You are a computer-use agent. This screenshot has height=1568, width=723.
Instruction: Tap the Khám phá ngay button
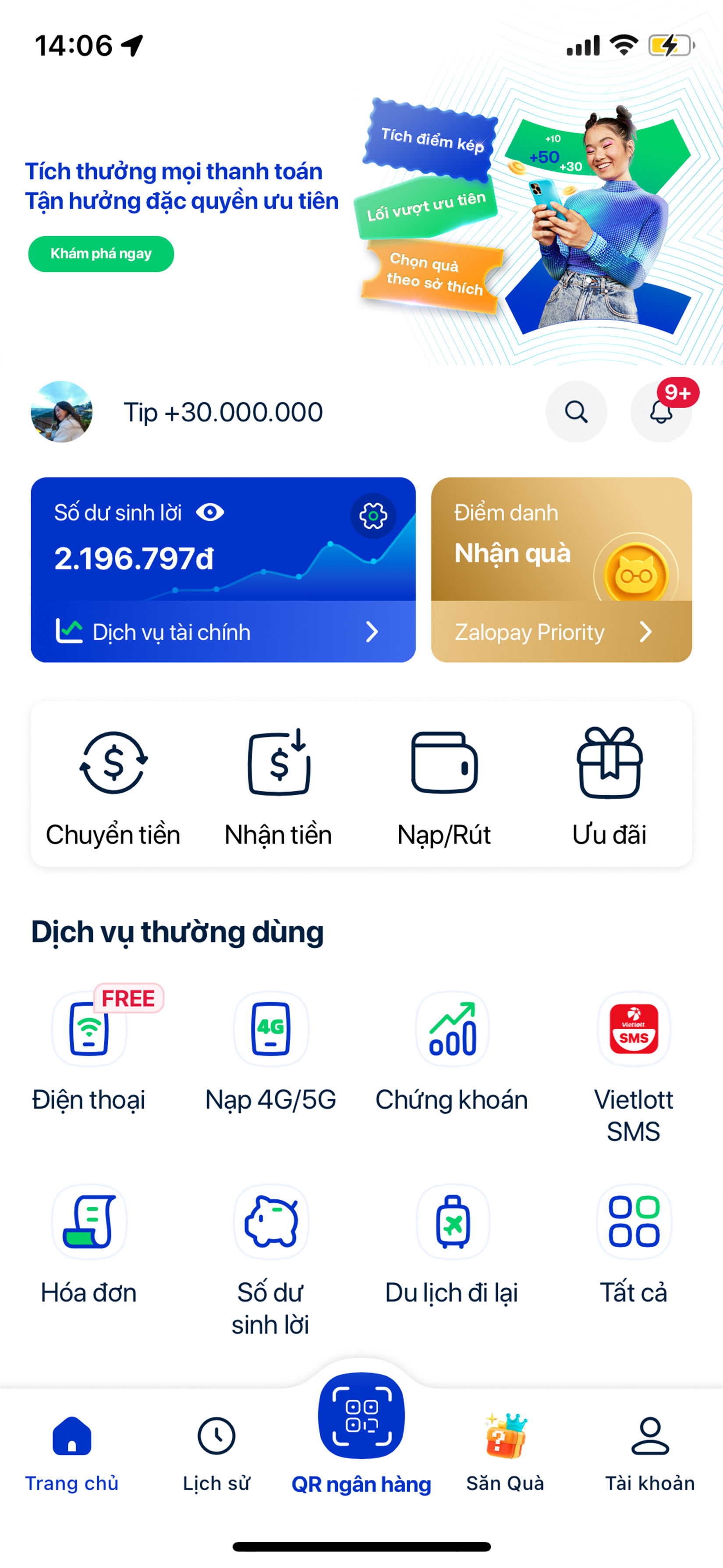(101, 254)
